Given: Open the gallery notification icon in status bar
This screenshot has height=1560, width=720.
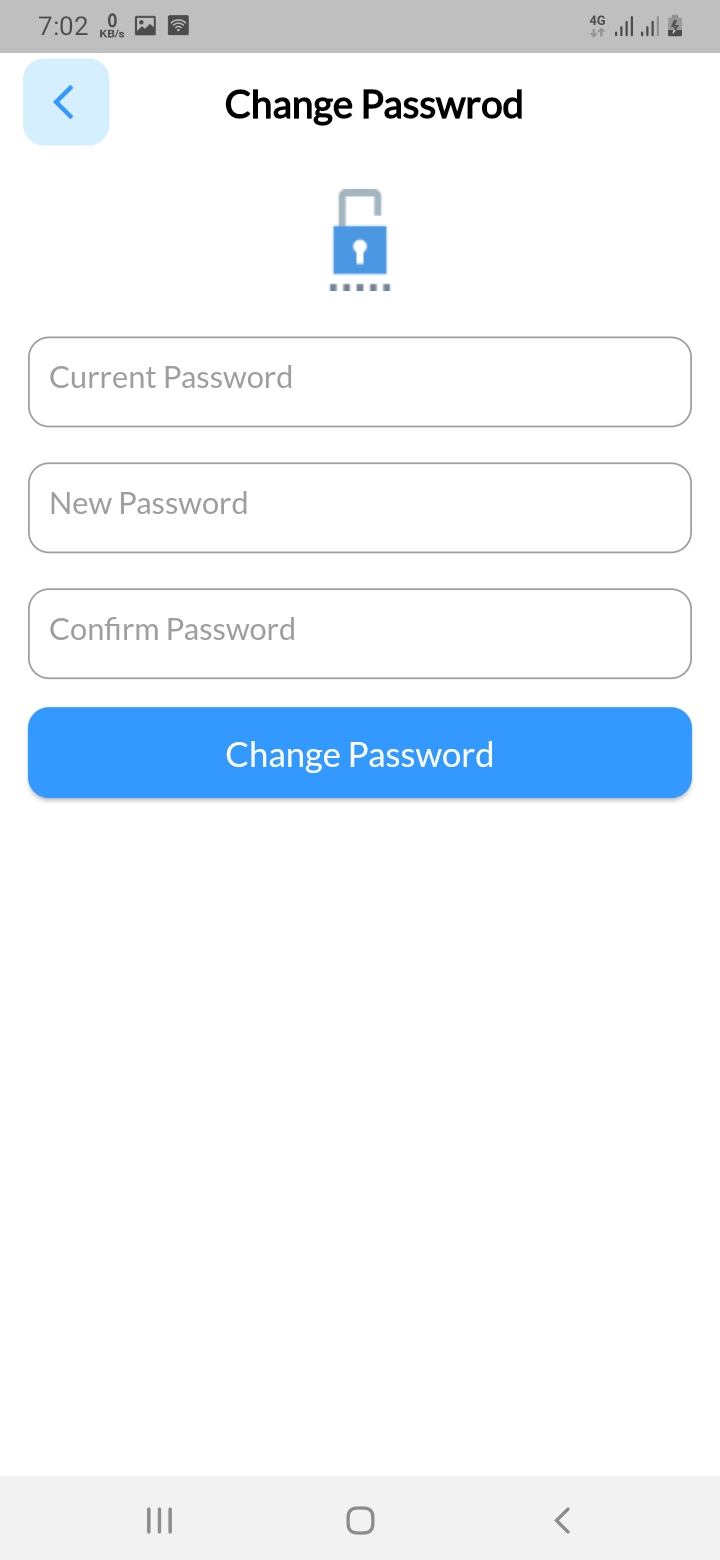Looking at the screenshot, I should click(143, 26).
